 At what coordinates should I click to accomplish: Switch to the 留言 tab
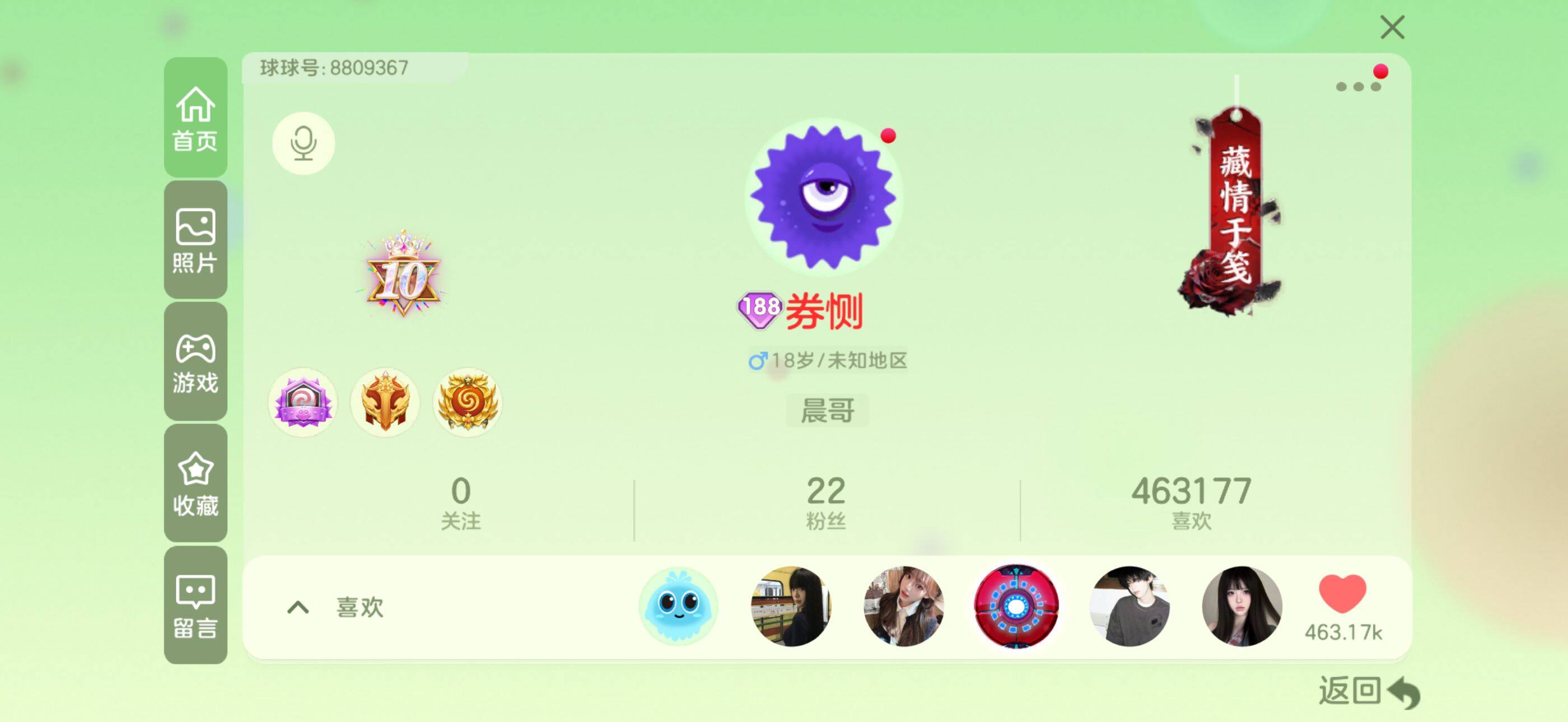click(x=195, y=605)
